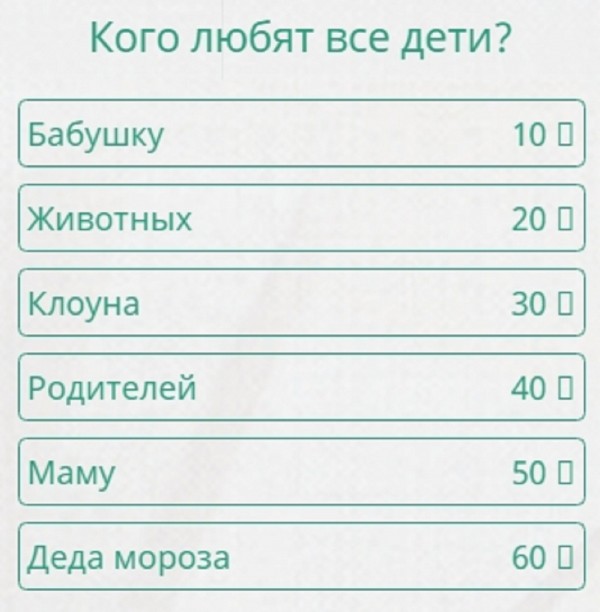Image resolution: width=600 pixels, height=612 pixels.
Task: Select the answer row Бабушку
Action: click(300, 133)
